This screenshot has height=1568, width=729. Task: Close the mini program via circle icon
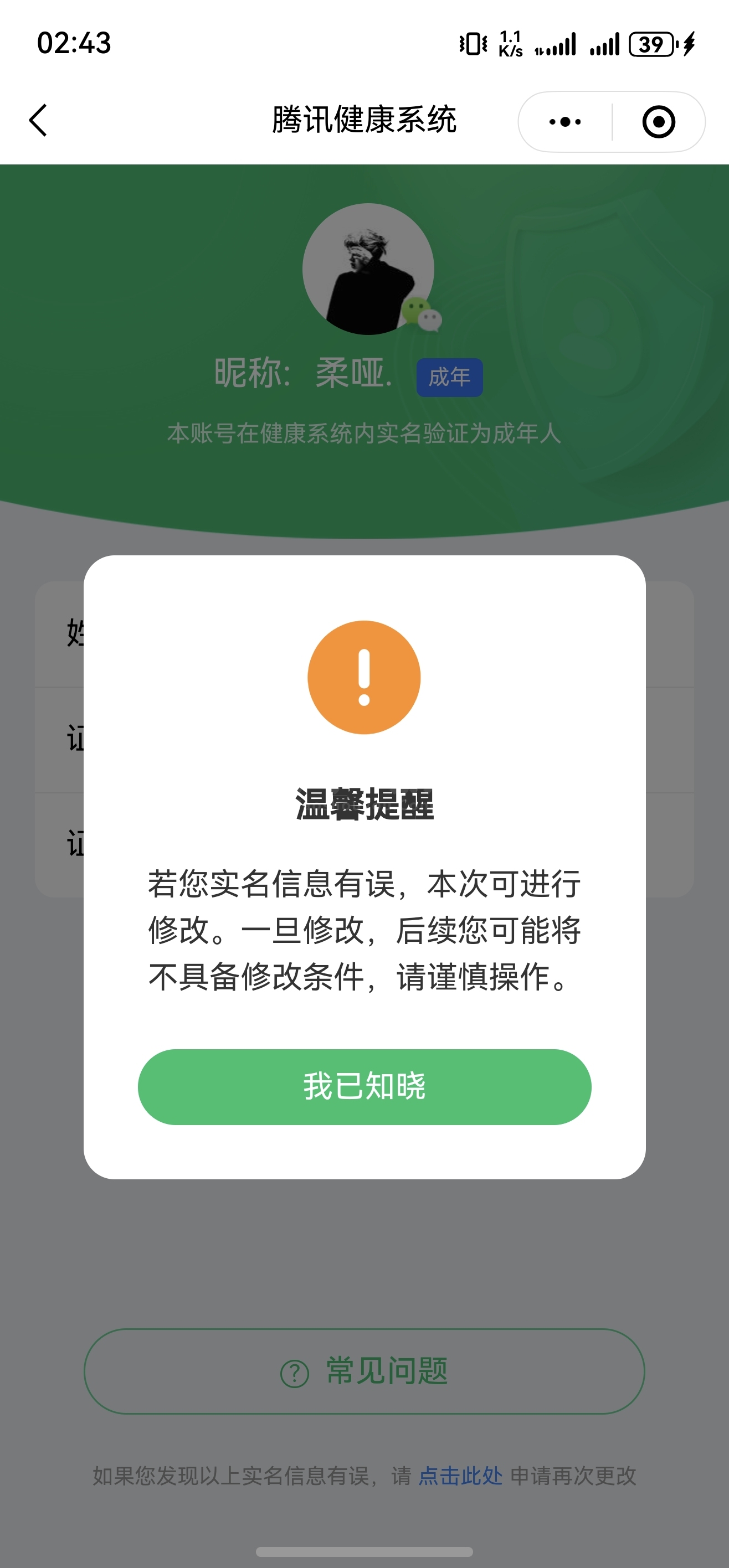tap(658, 122)
